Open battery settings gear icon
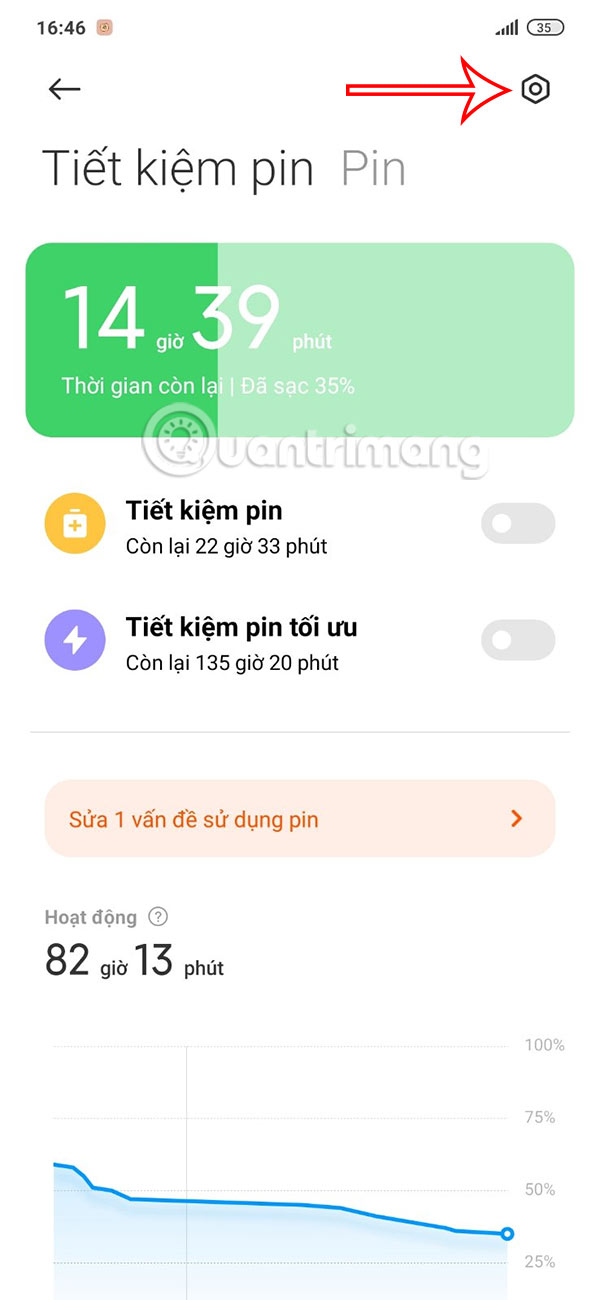This screenshot has width=600, height=1300. (536, 89)
